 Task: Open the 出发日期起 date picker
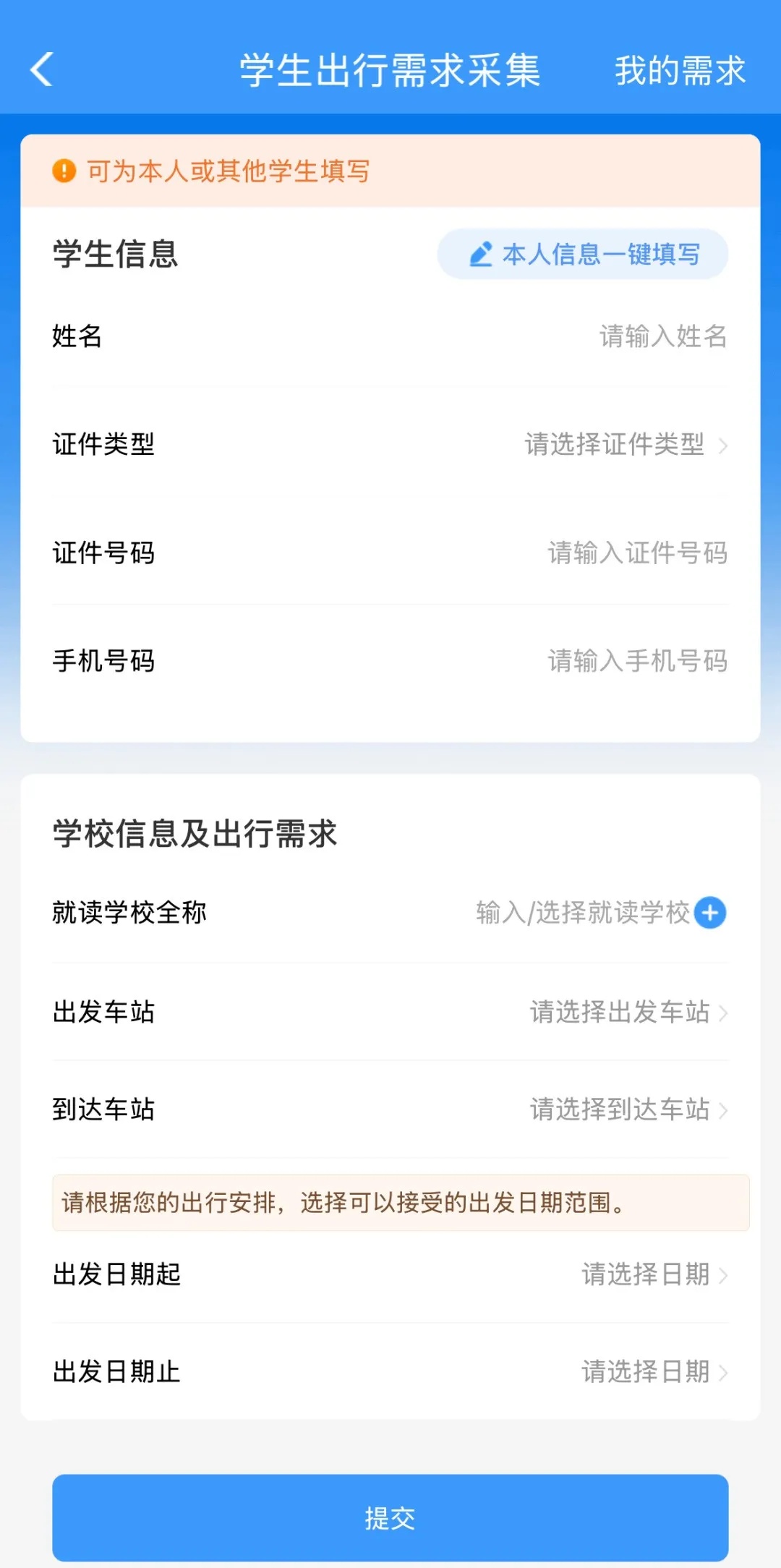tap(646, 1275)
